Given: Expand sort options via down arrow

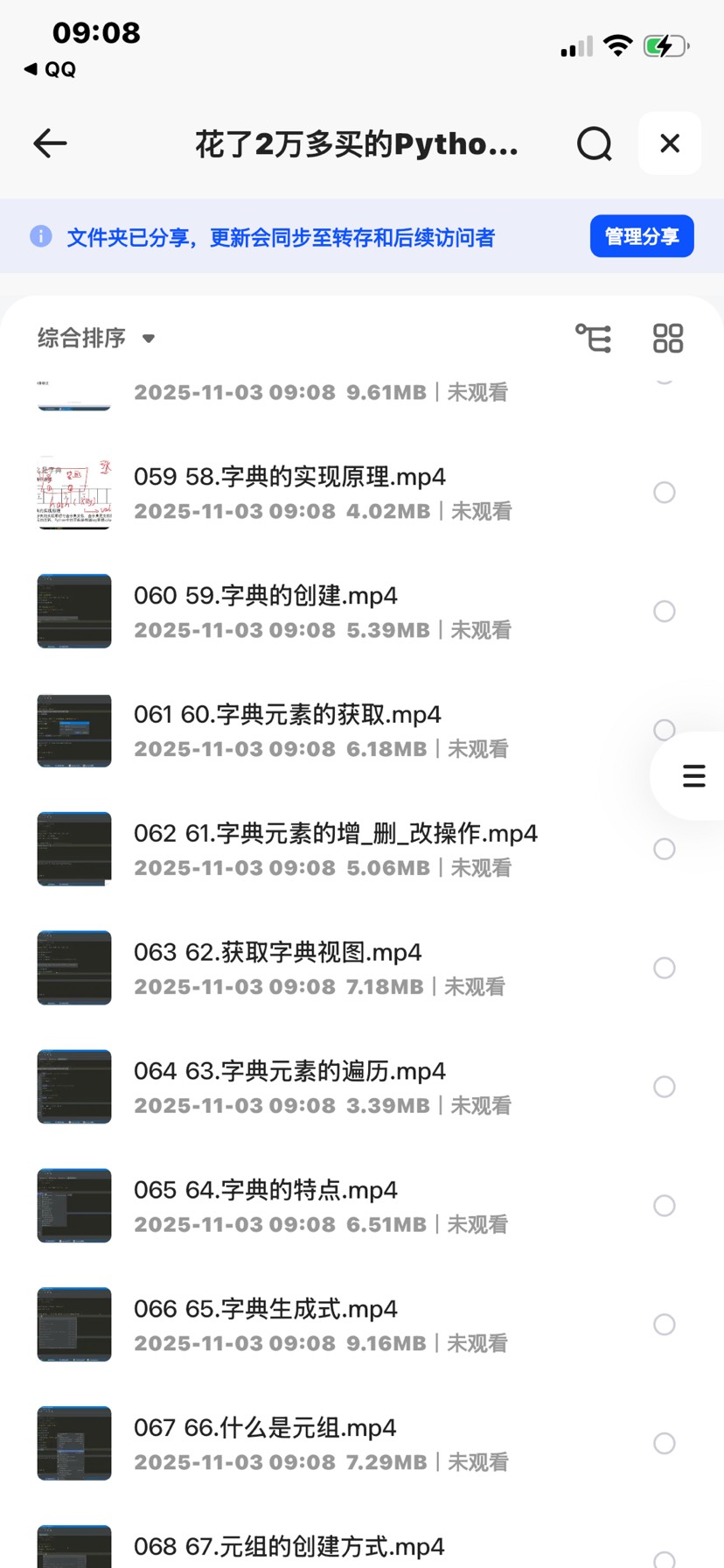Looking at the screenshot, I should [x=148, y=339].
